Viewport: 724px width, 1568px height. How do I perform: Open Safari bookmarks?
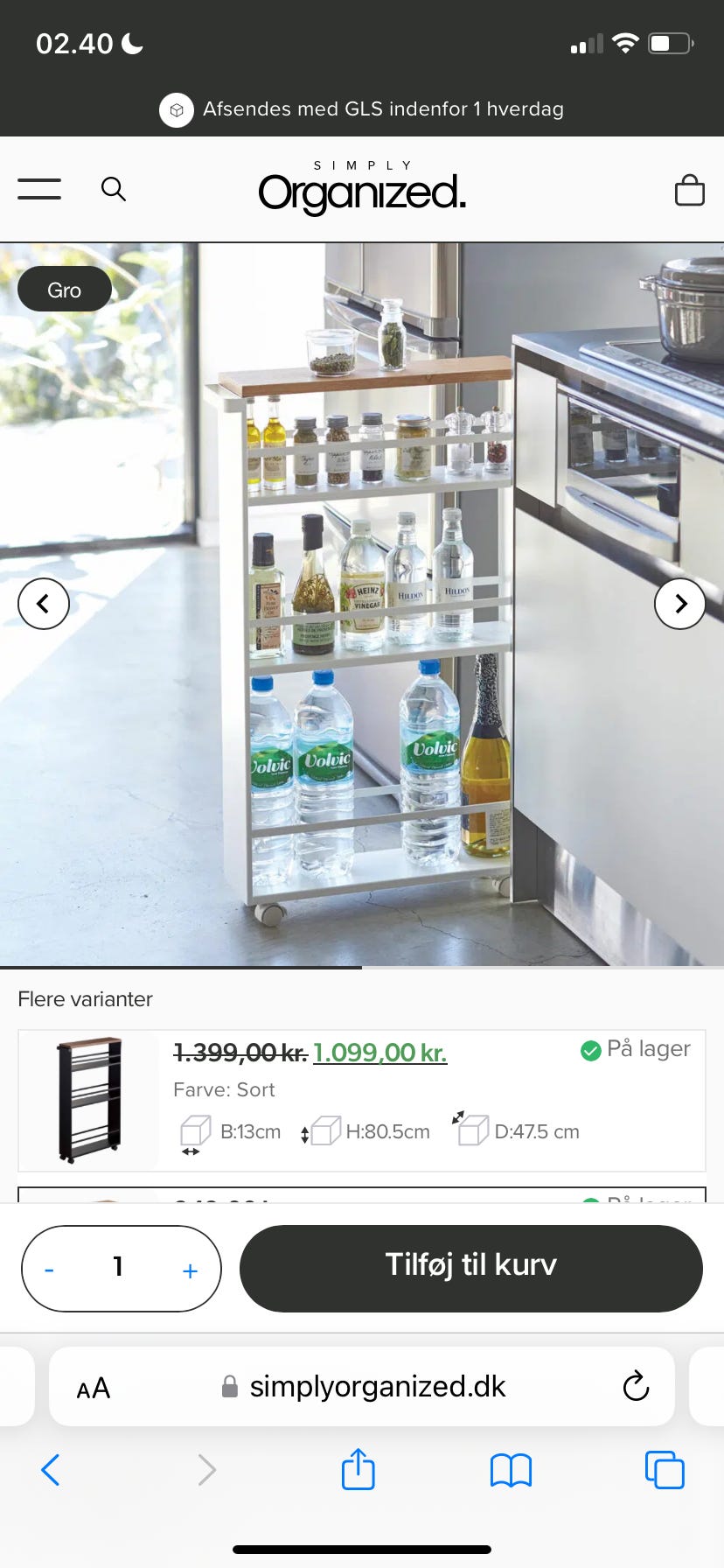[511, 1470]
